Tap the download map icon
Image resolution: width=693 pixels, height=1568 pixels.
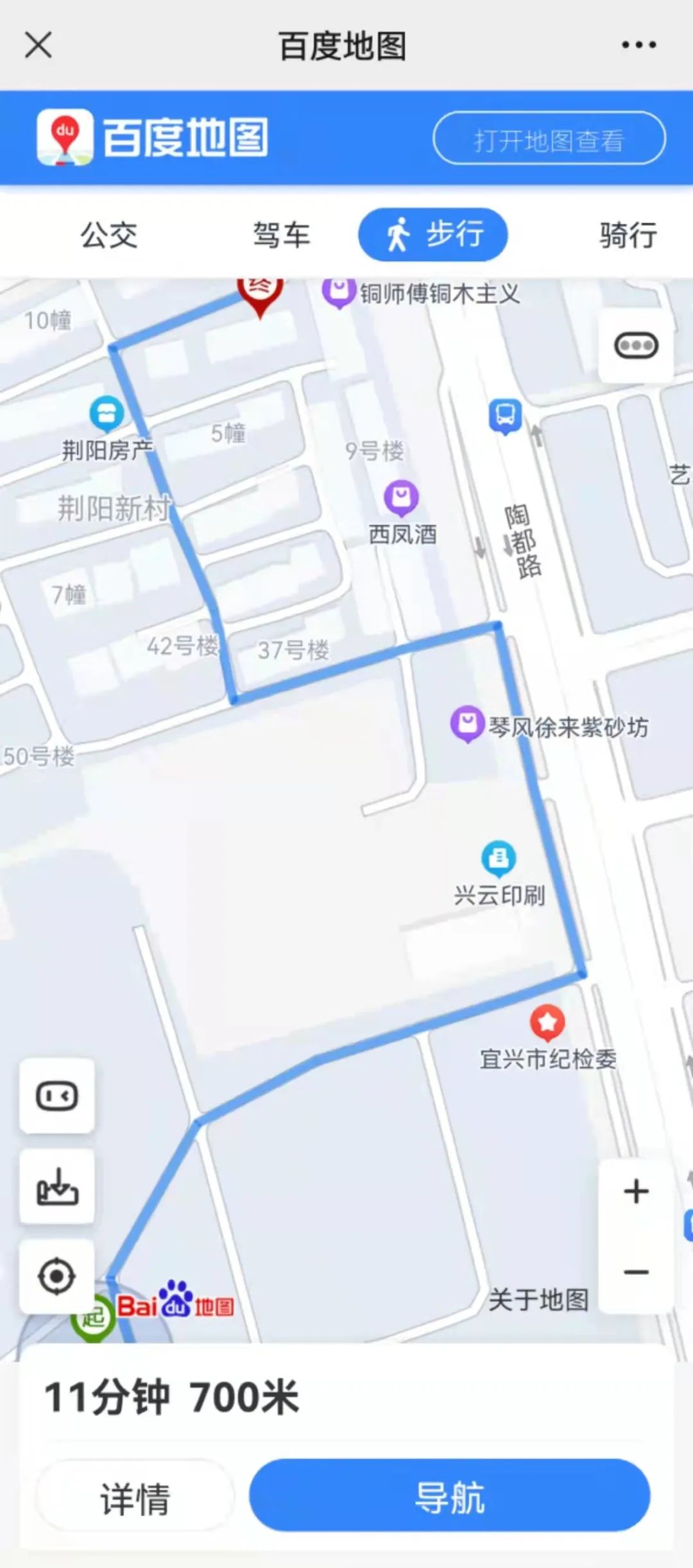tap(56, 1187)
